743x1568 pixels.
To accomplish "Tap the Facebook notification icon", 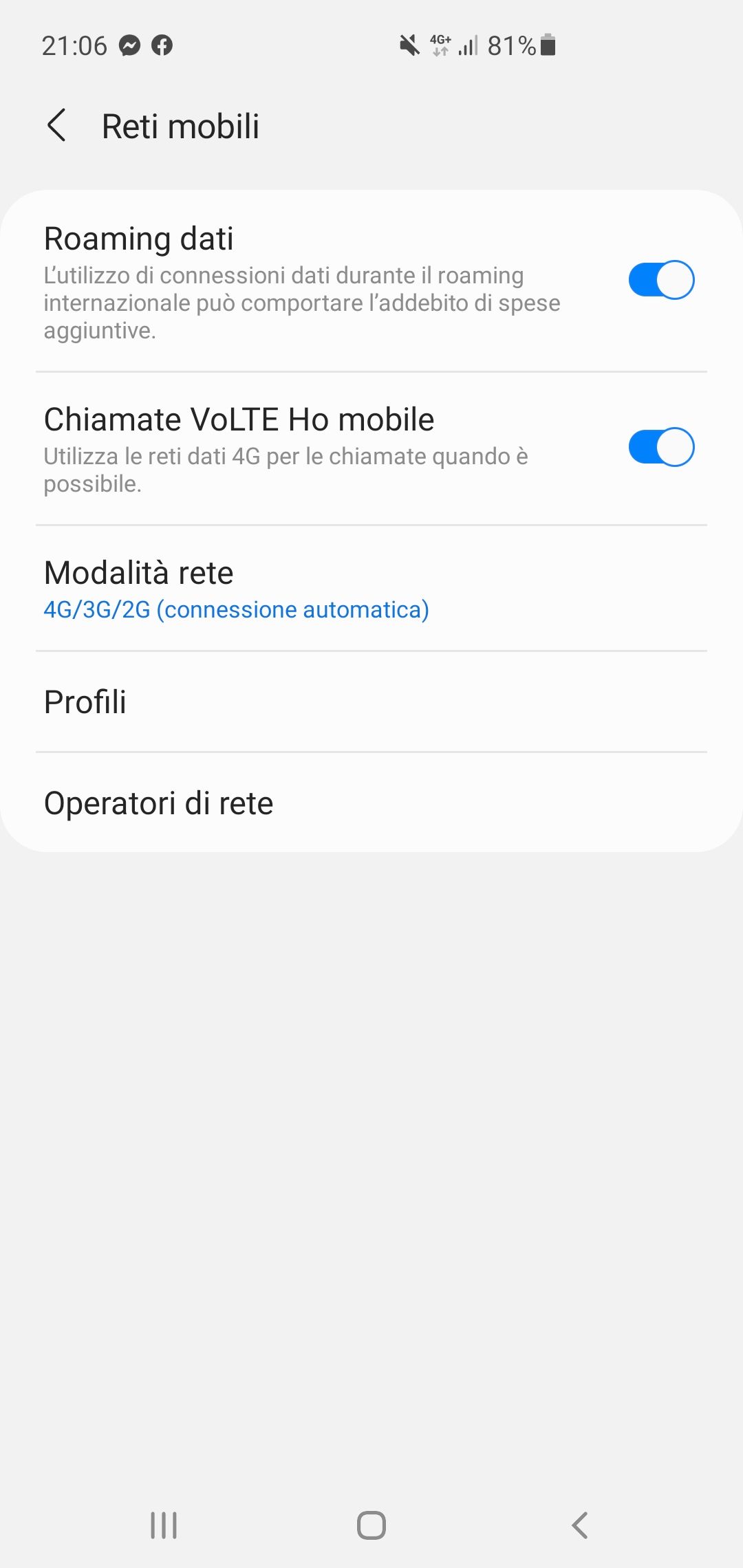I will pos(162,45).
